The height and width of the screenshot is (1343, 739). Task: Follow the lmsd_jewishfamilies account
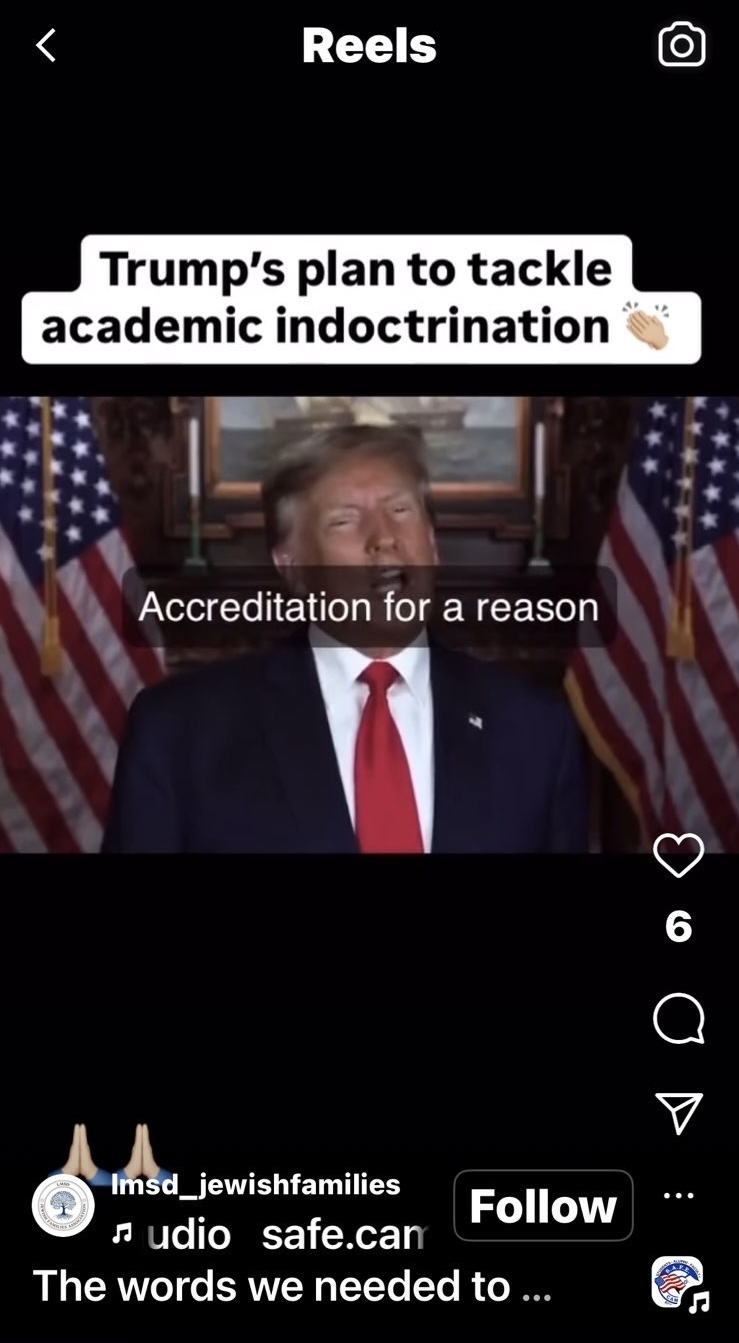point(543,1206)
